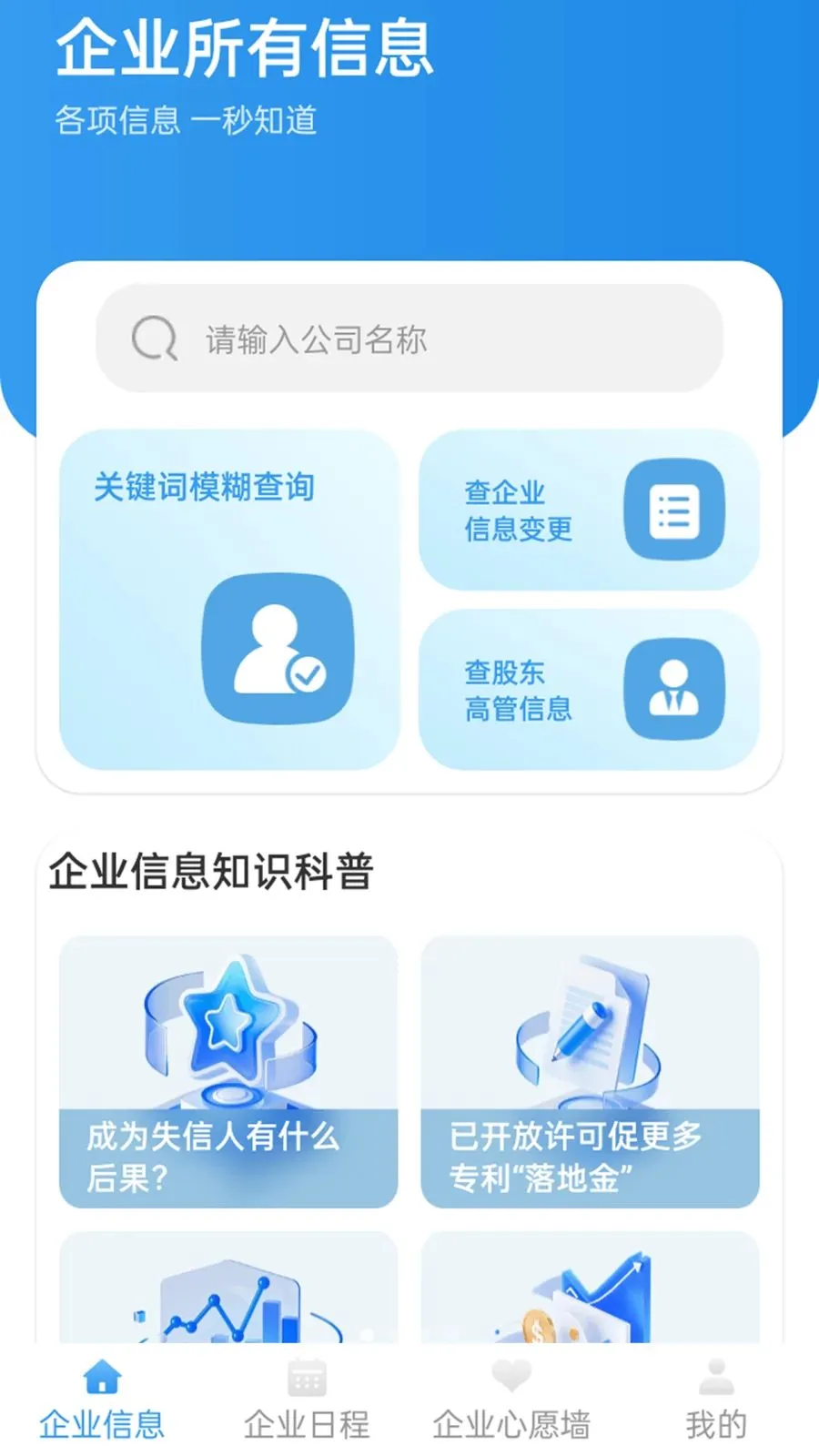The height and width of the screenshot is (1456, 819).
Task: Open 我的 via the person icon
Action: 718,1377
